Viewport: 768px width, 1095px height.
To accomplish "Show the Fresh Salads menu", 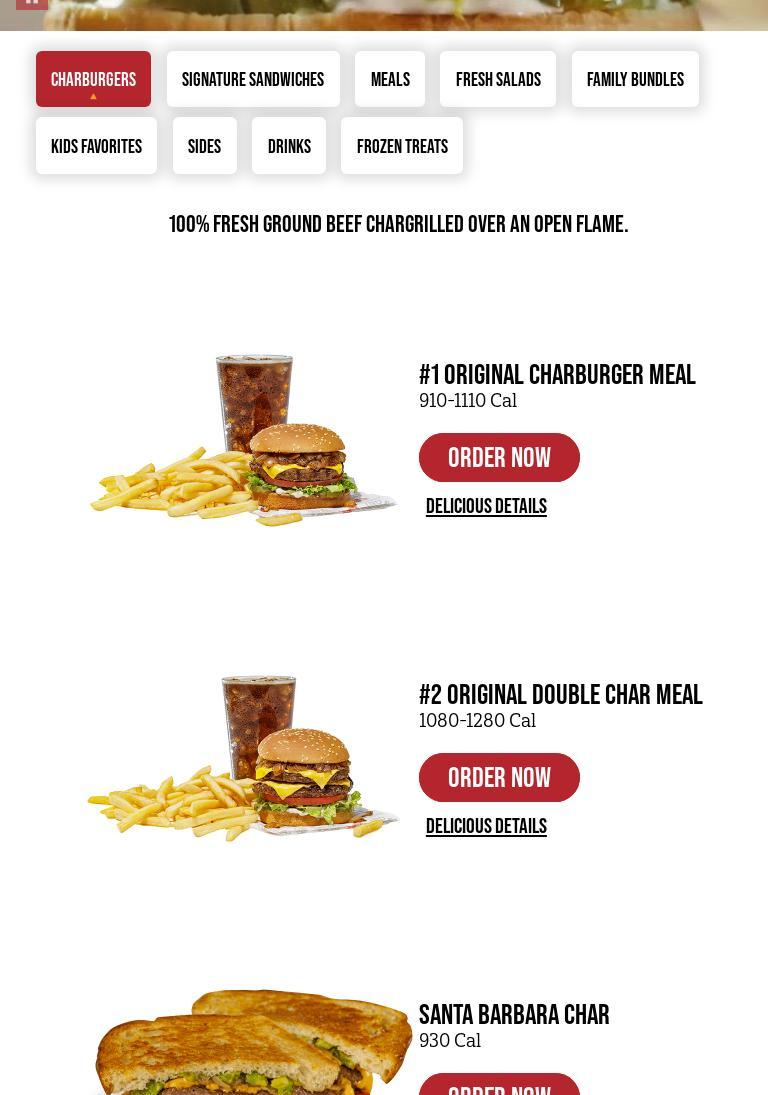I will (498, 79).
